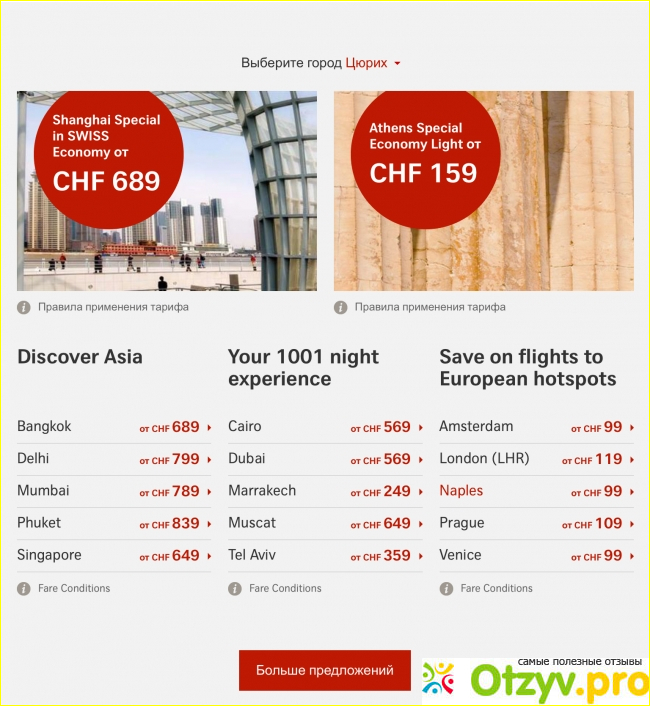Choose the Naples destination
The height and width of the screenshot is (706, 650).
(536, 491)
